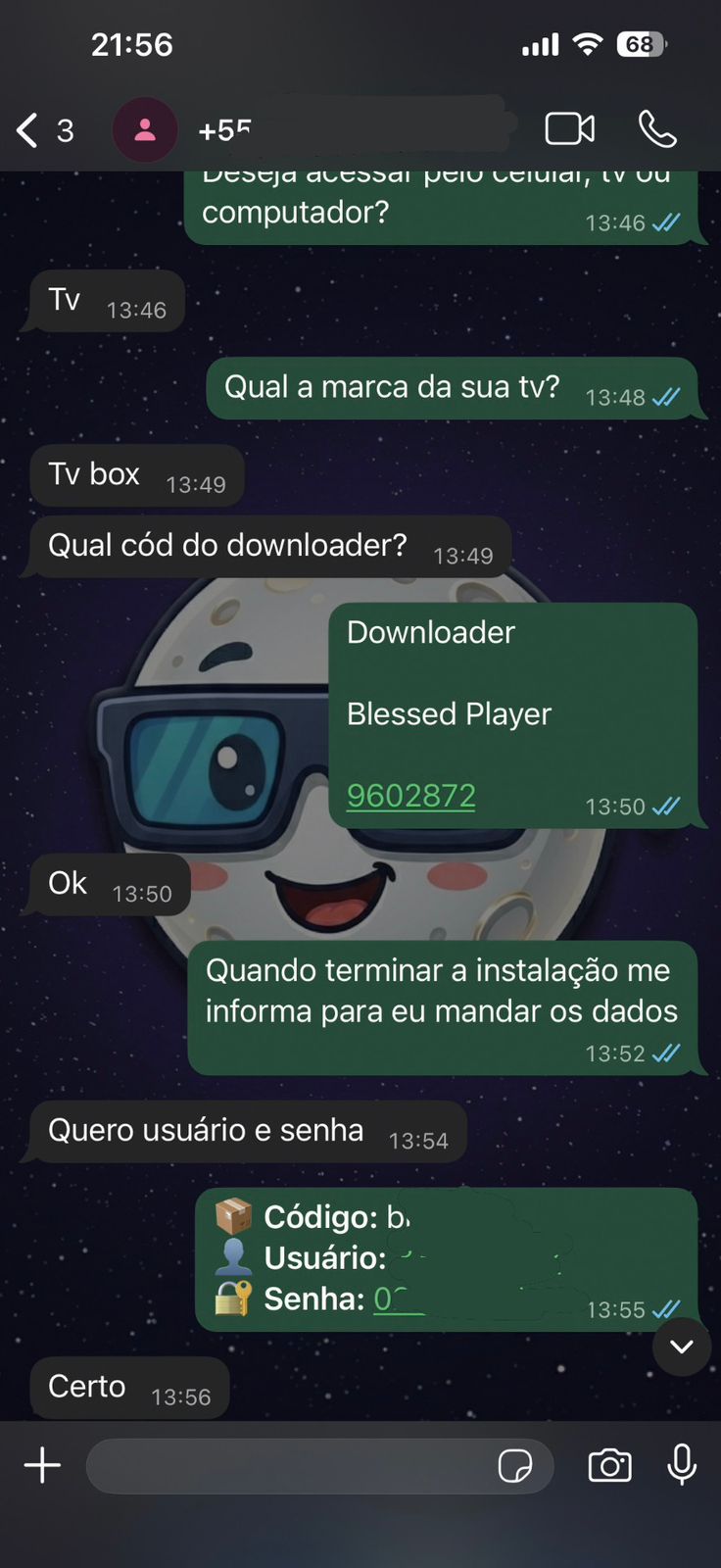
Task: Tap the user icon beside Usuário
Action: click(232, 1257)
